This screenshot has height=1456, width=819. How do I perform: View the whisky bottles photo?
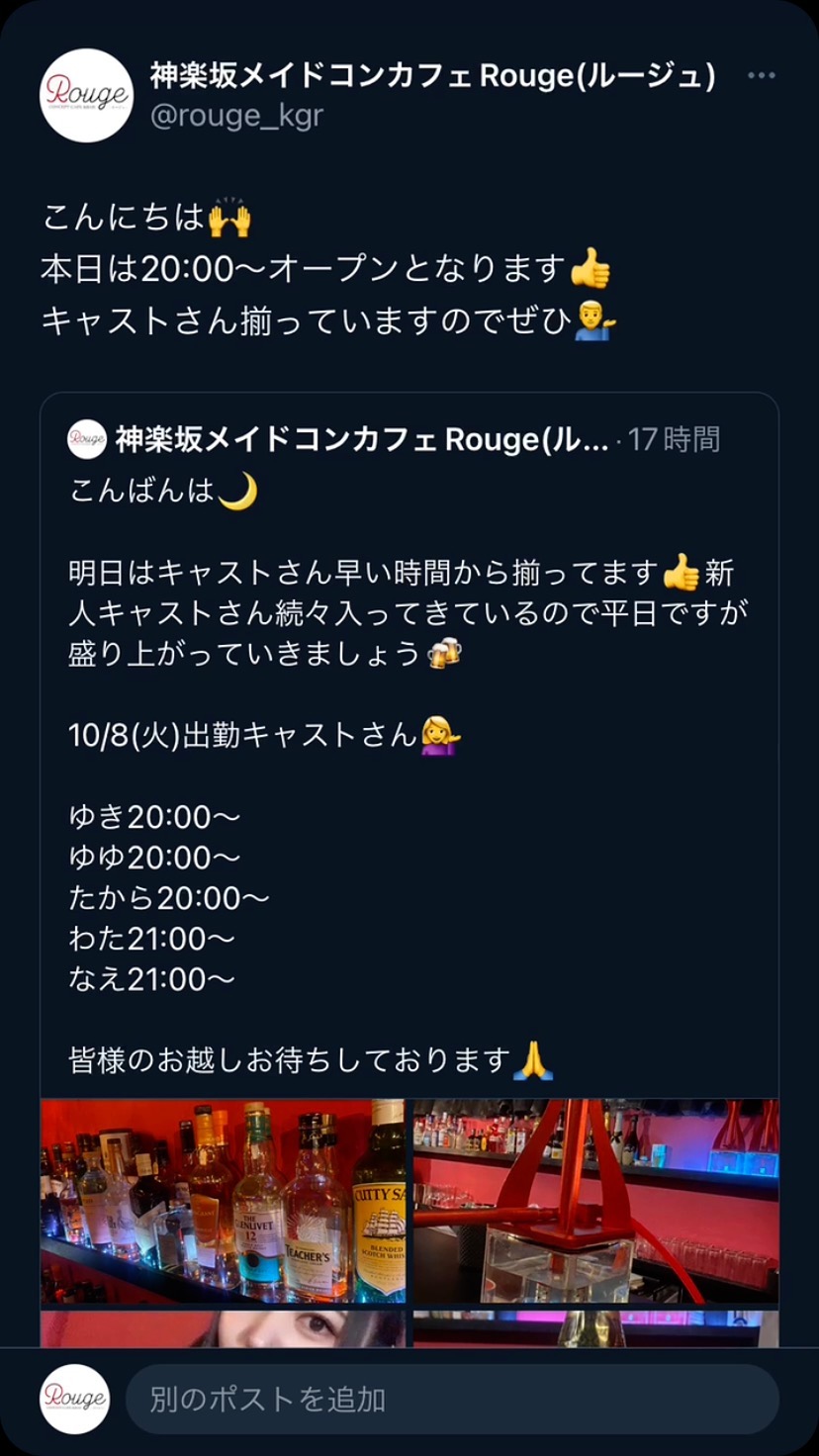(x=223, y=1201)
